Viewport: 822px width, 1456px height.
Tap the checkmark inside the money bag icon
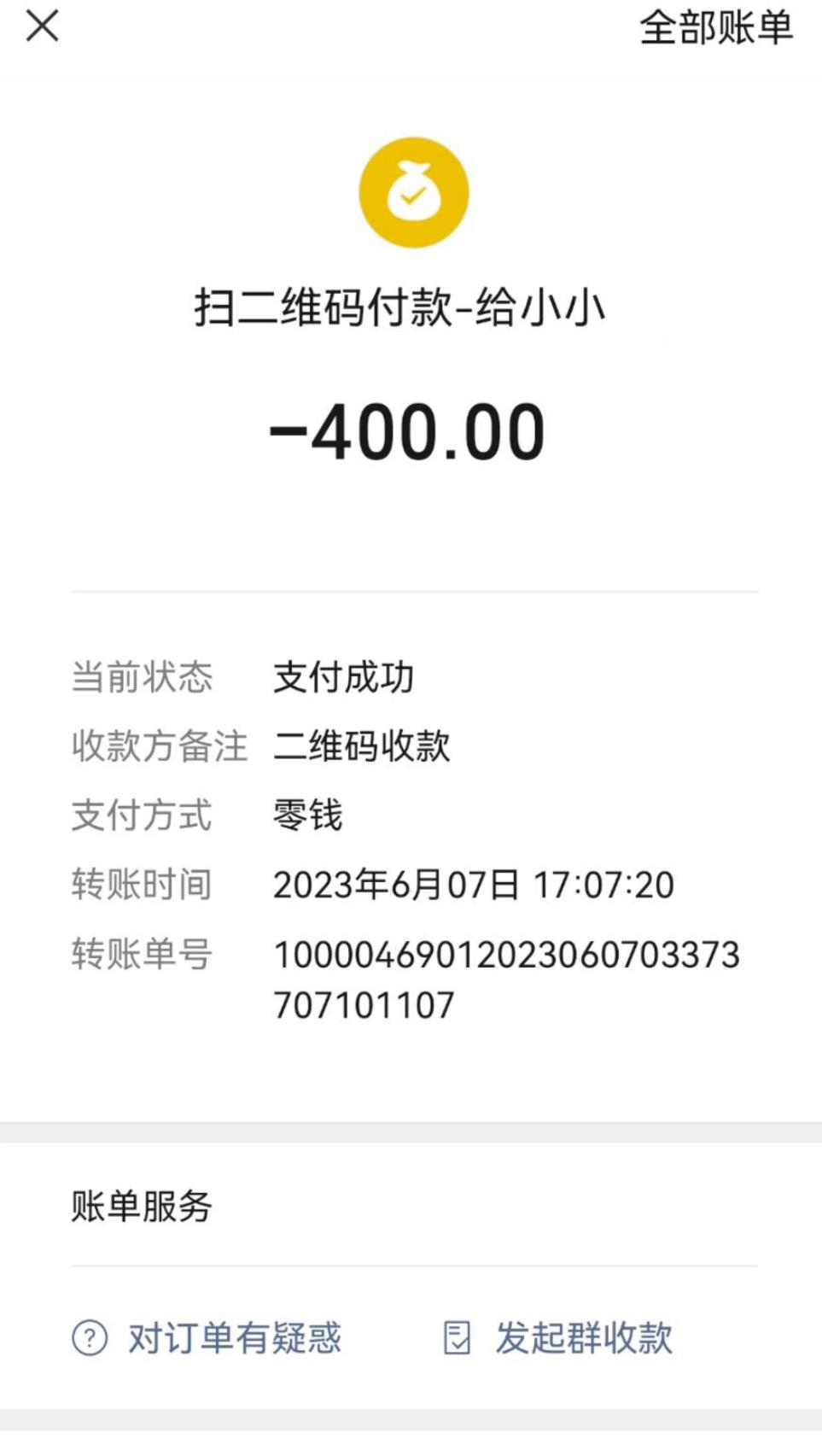pos(413,196)
